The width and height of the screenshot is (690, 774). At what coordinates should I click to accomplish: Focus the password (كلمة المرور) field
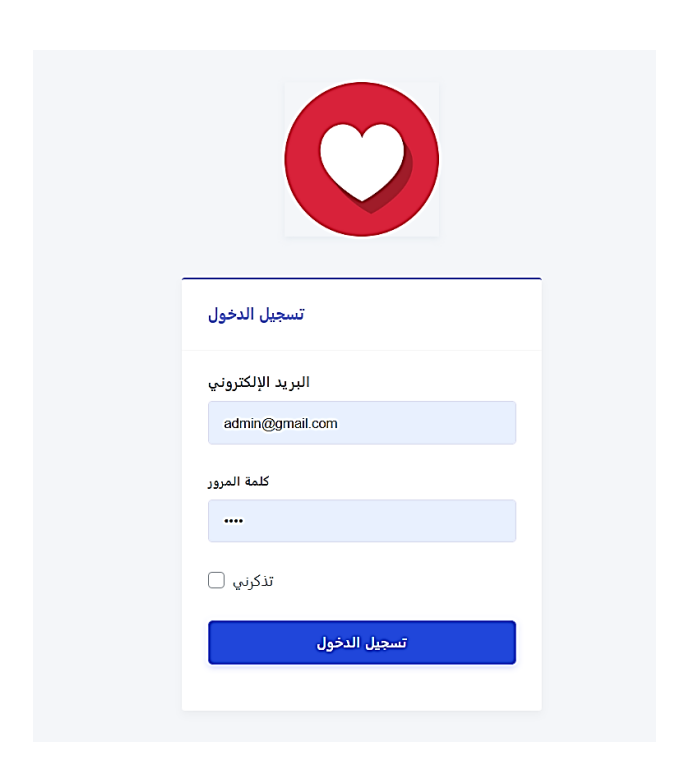[x=361, y=521]
